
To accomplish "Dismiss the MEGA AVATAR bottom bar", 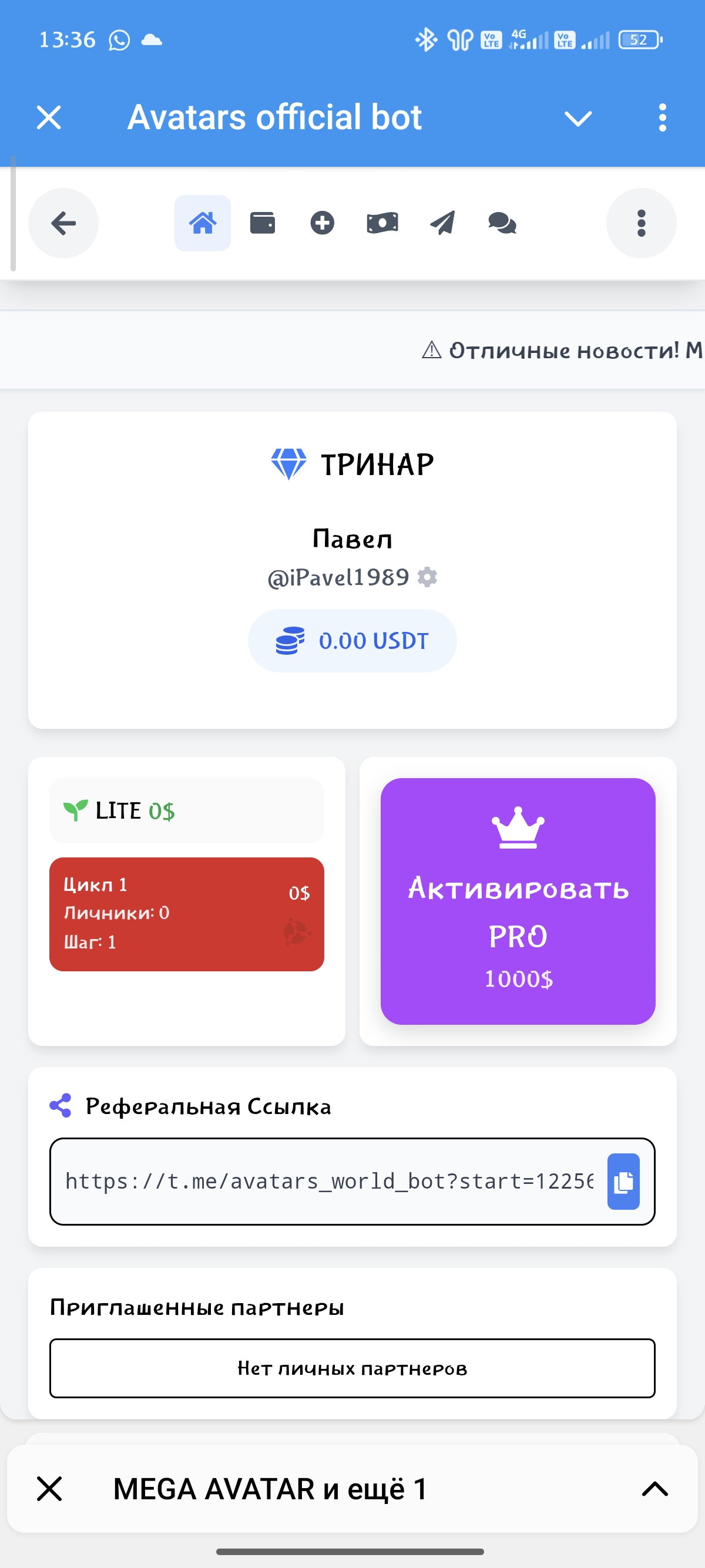I will [49, 1489].
